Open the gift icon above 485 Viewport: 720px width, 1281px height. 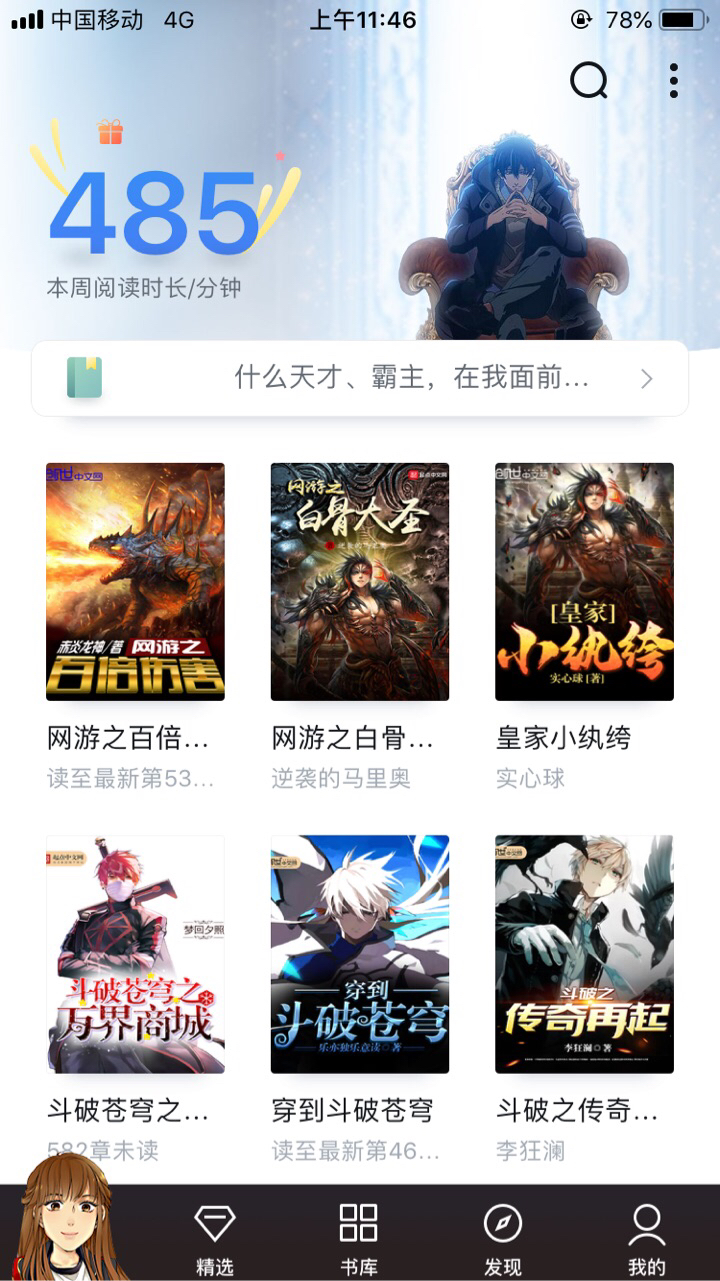pyautogui.click(x=110, y=131)
